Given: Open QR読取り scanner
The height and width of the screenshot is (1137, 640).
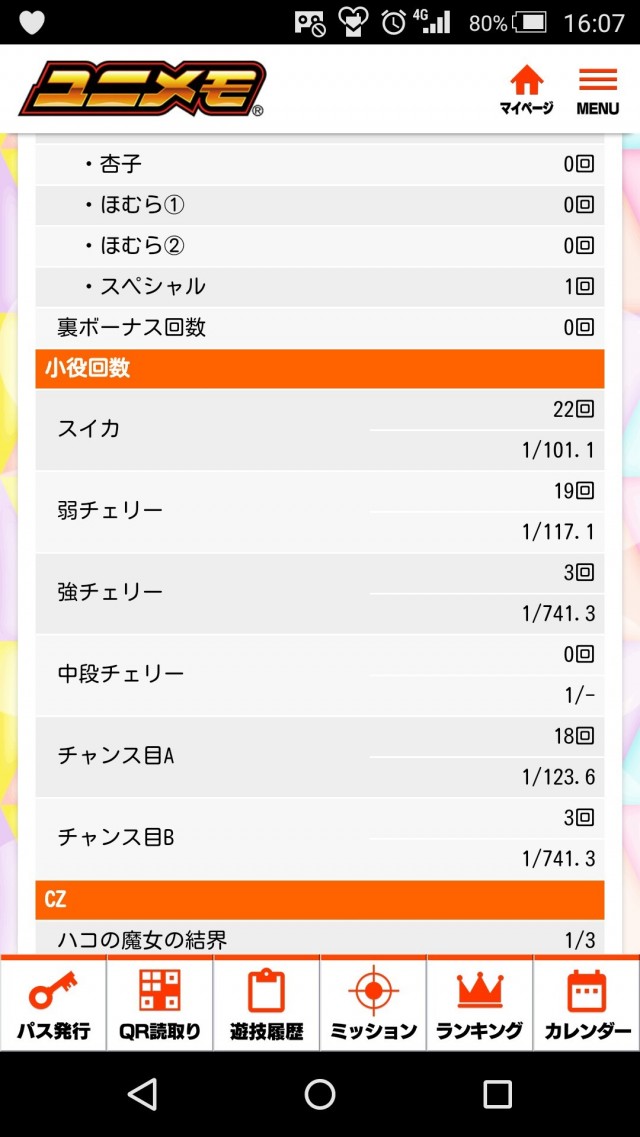Looking at the screenshot, I should coord(160,1002).
